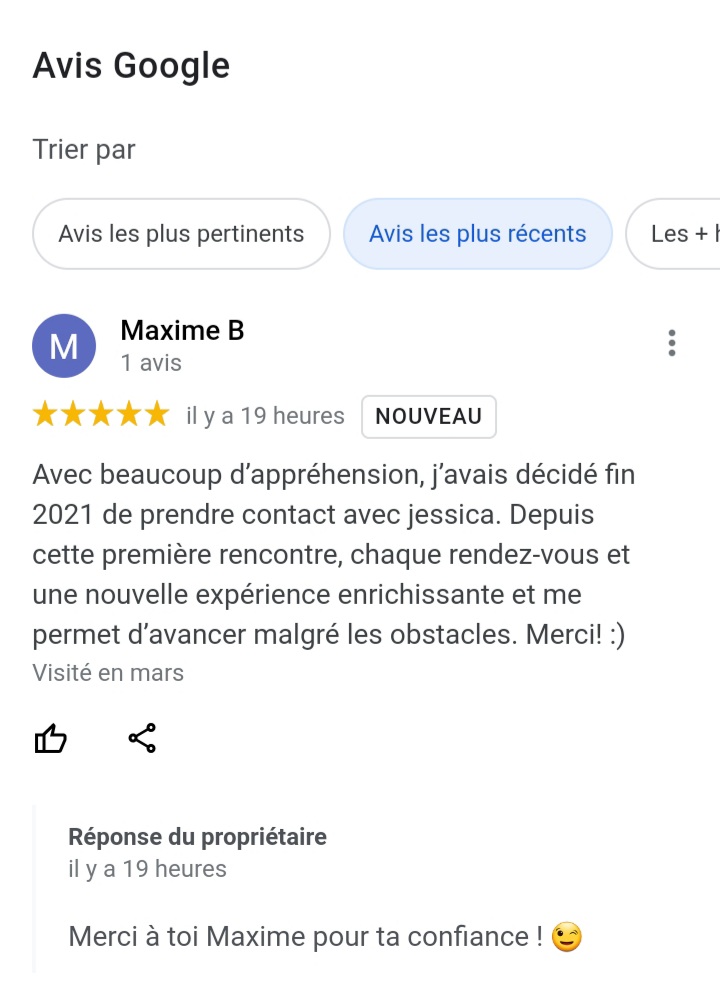Open Maxime B's reviewer profile
Image resolution: width=720 pixels, height=997 pixels.
tap(182, 331)
